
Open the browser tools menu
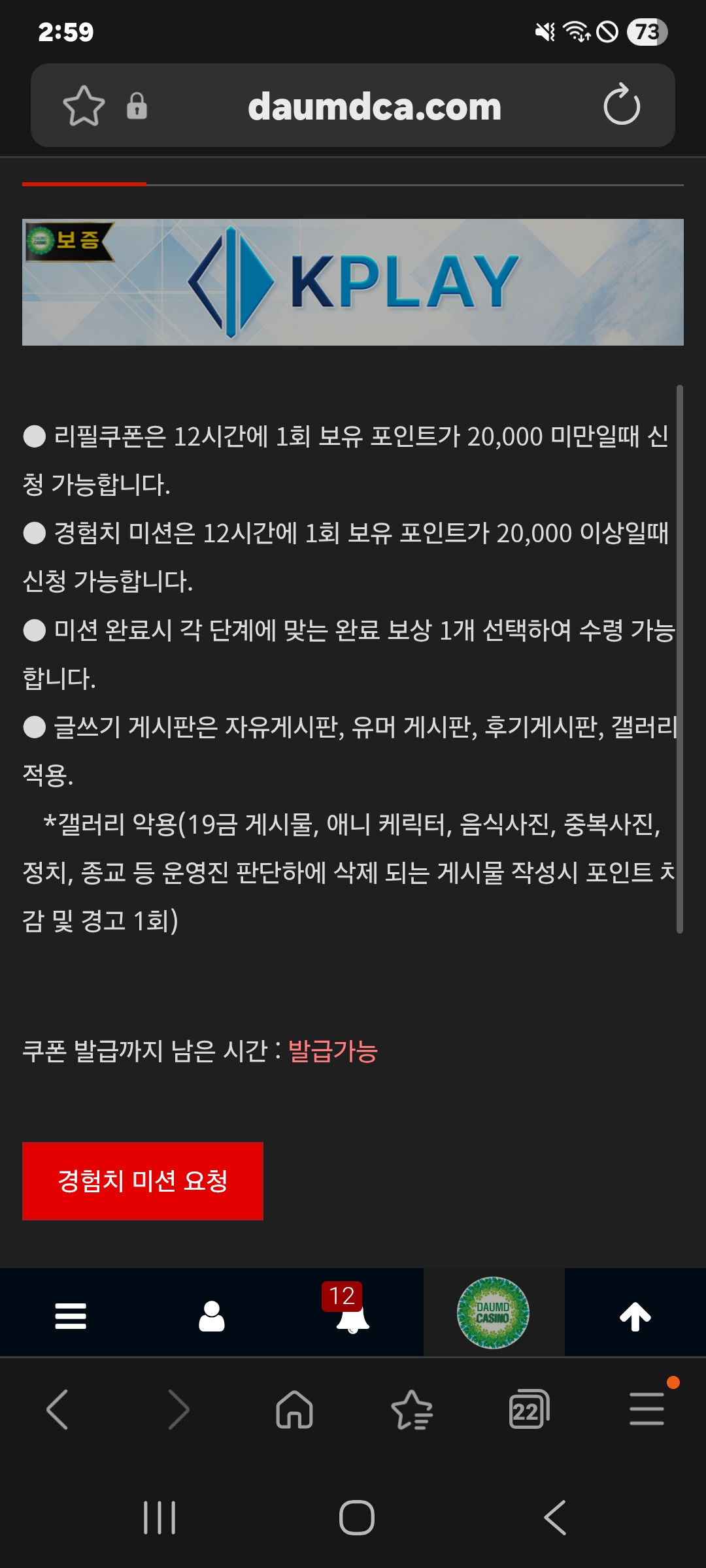pyautogui.click(x=647, y=1409)
